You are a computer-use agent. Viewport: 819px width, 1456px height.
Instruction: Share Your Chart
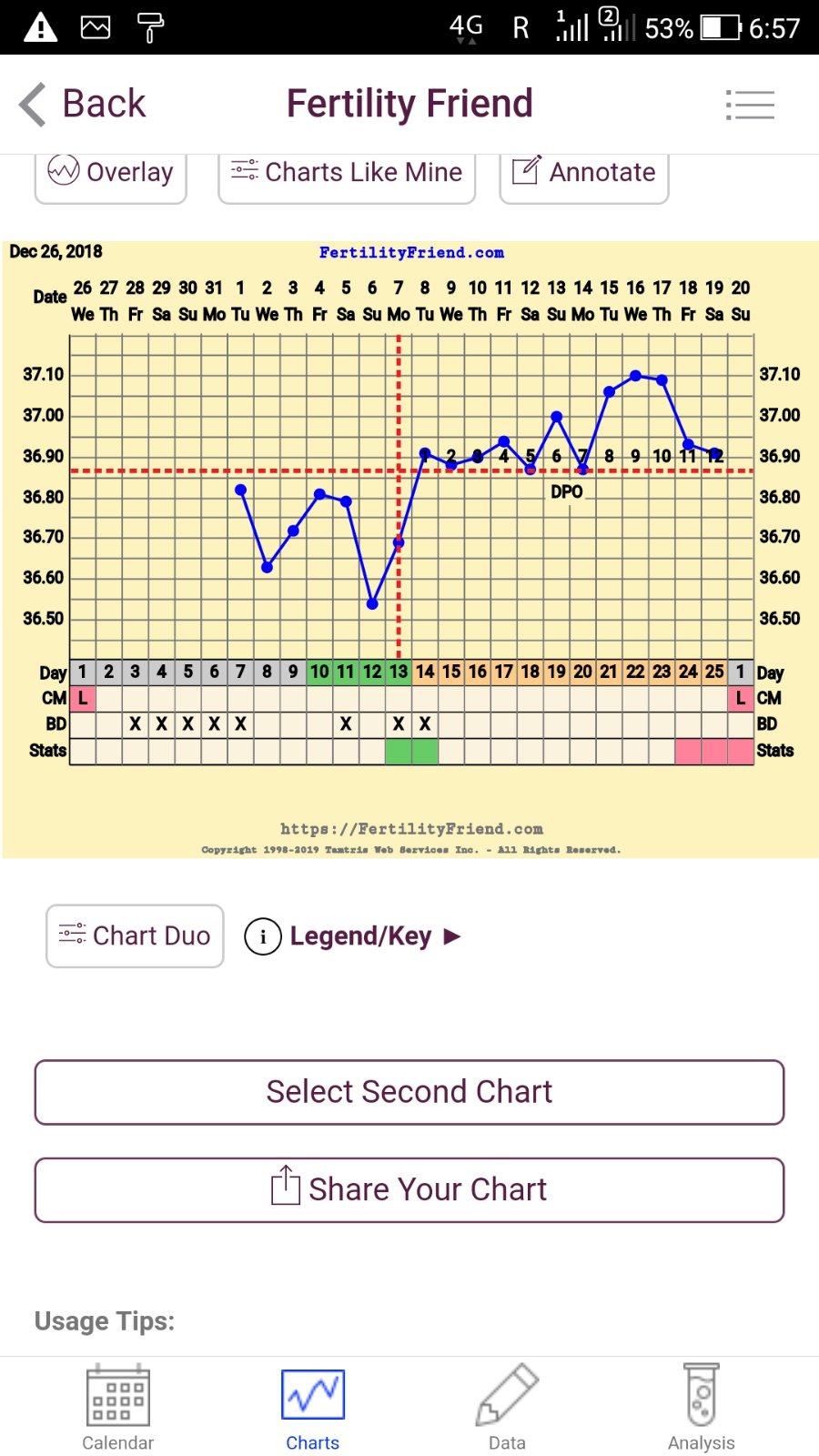click(x=409, y=1189)
